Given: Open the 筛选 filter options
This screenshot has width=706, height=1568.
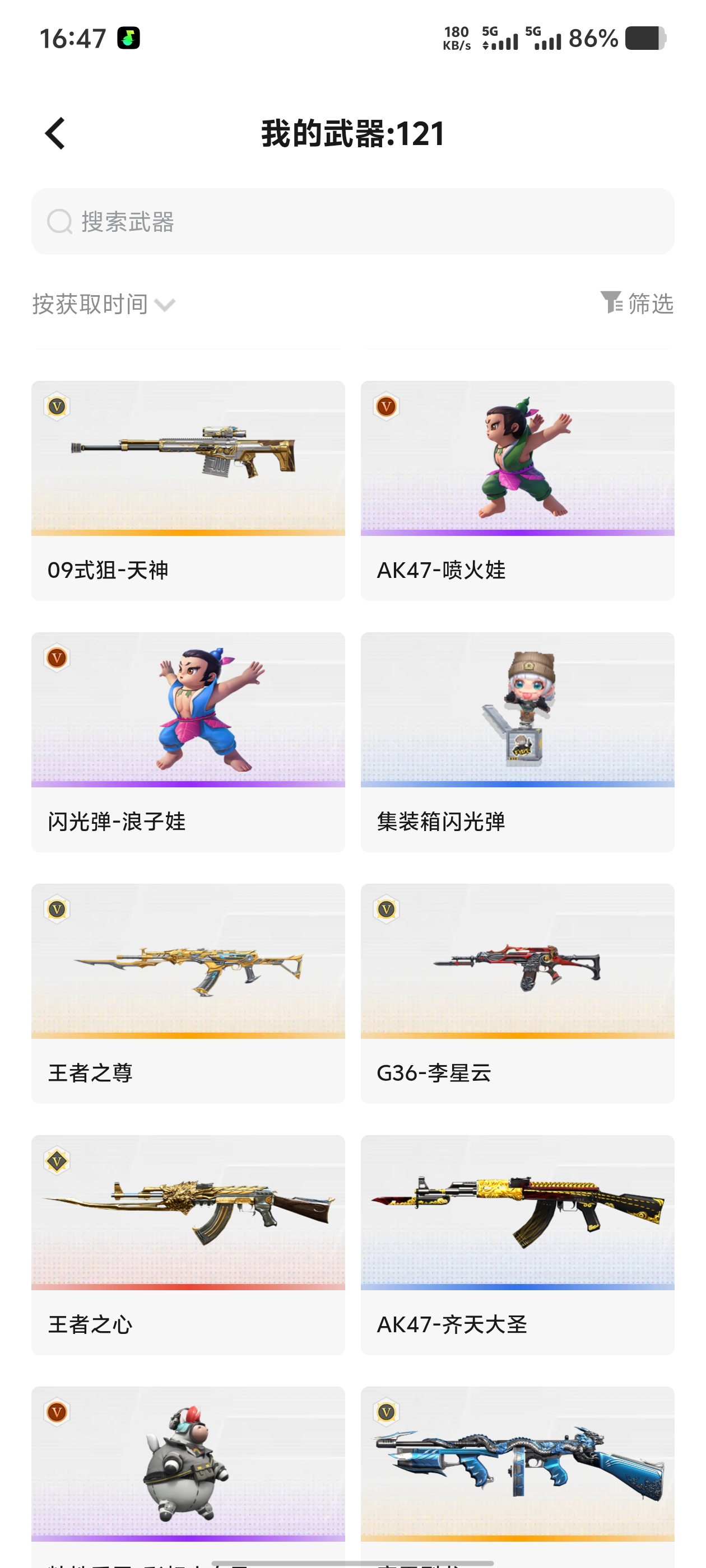Looking at the screenshot, I should (637, 303).
